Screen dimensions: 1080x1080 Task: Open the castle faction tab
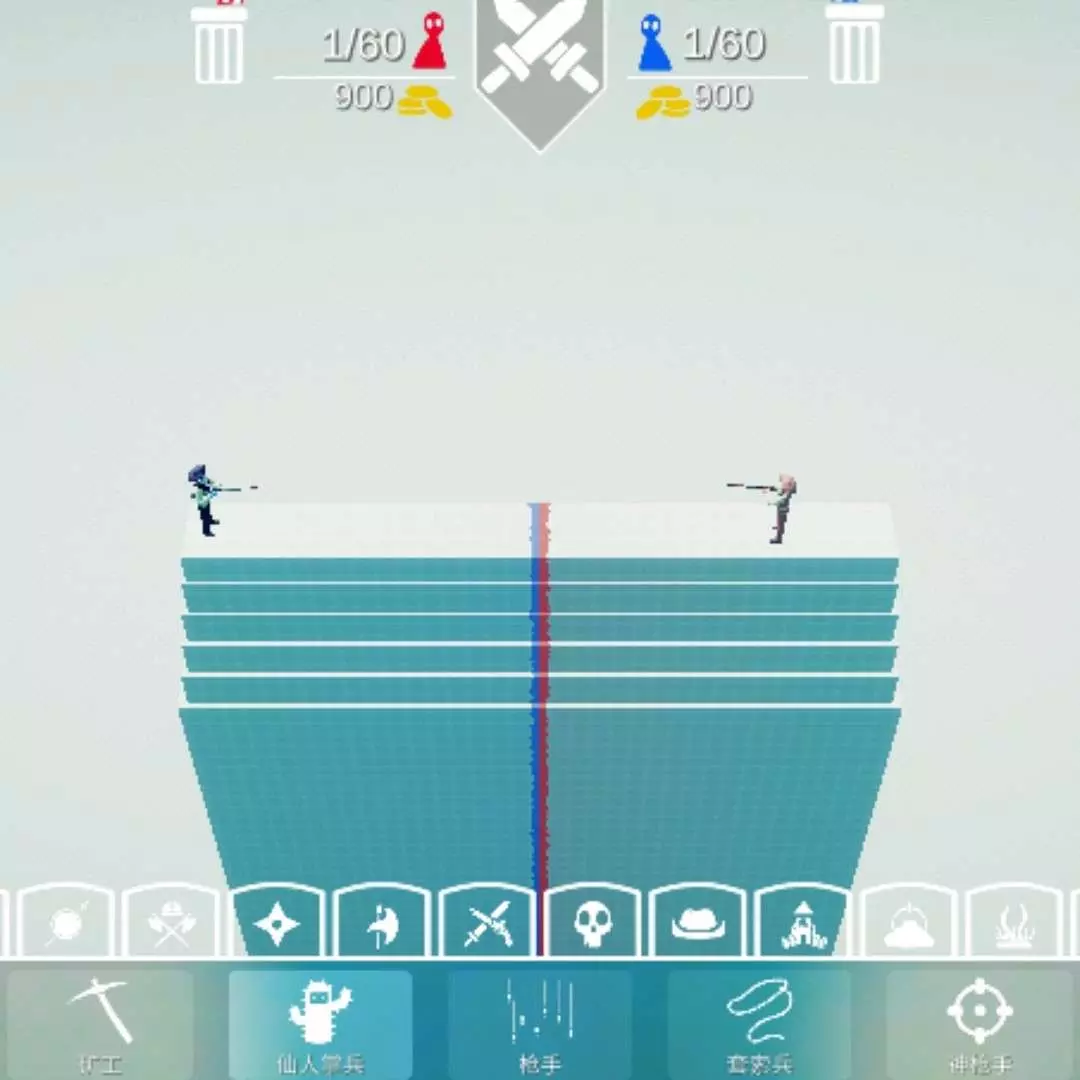(x=803, y=924)
